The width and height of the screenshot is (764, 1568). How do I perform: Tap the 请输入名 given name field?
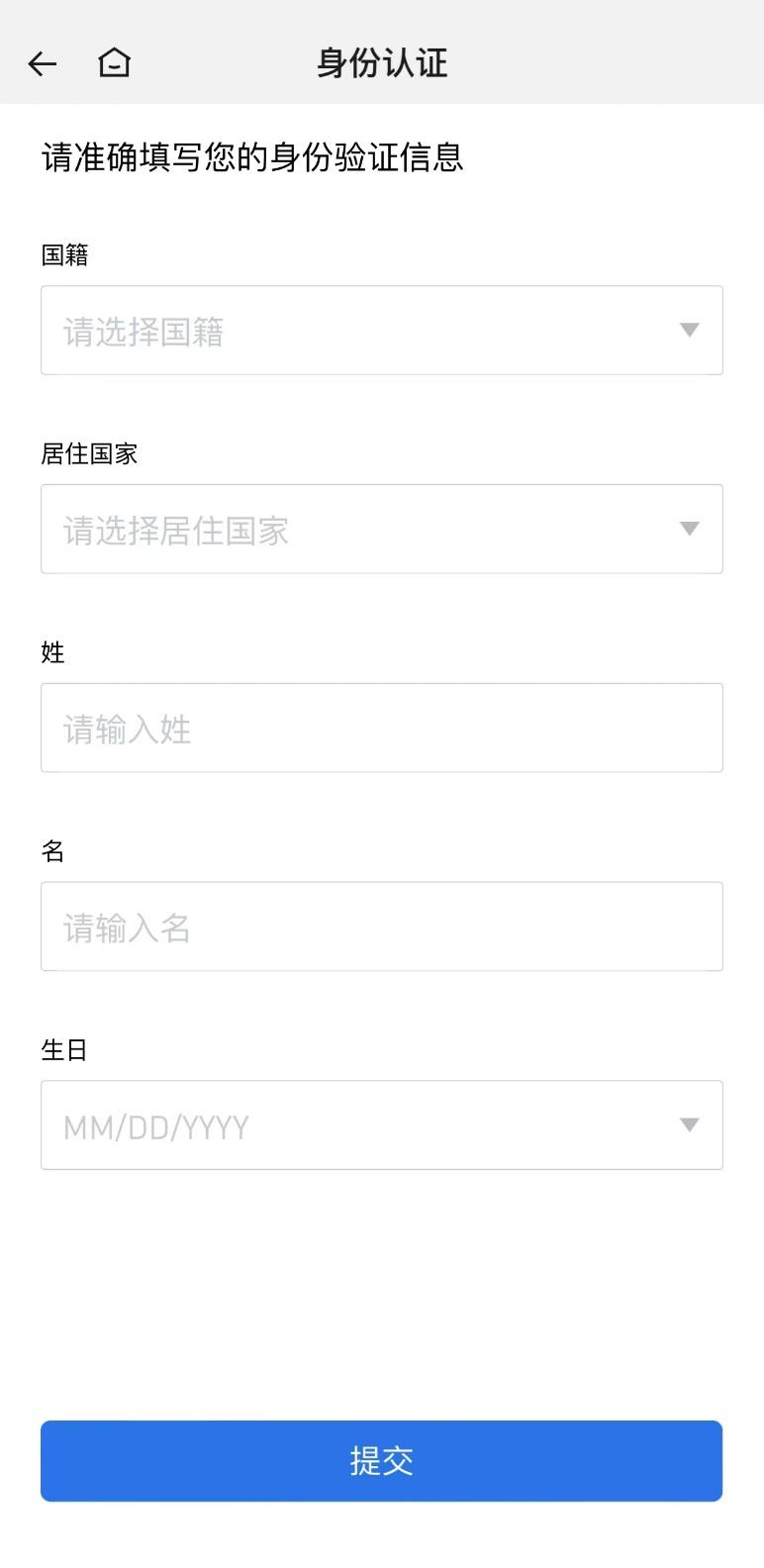382,927
